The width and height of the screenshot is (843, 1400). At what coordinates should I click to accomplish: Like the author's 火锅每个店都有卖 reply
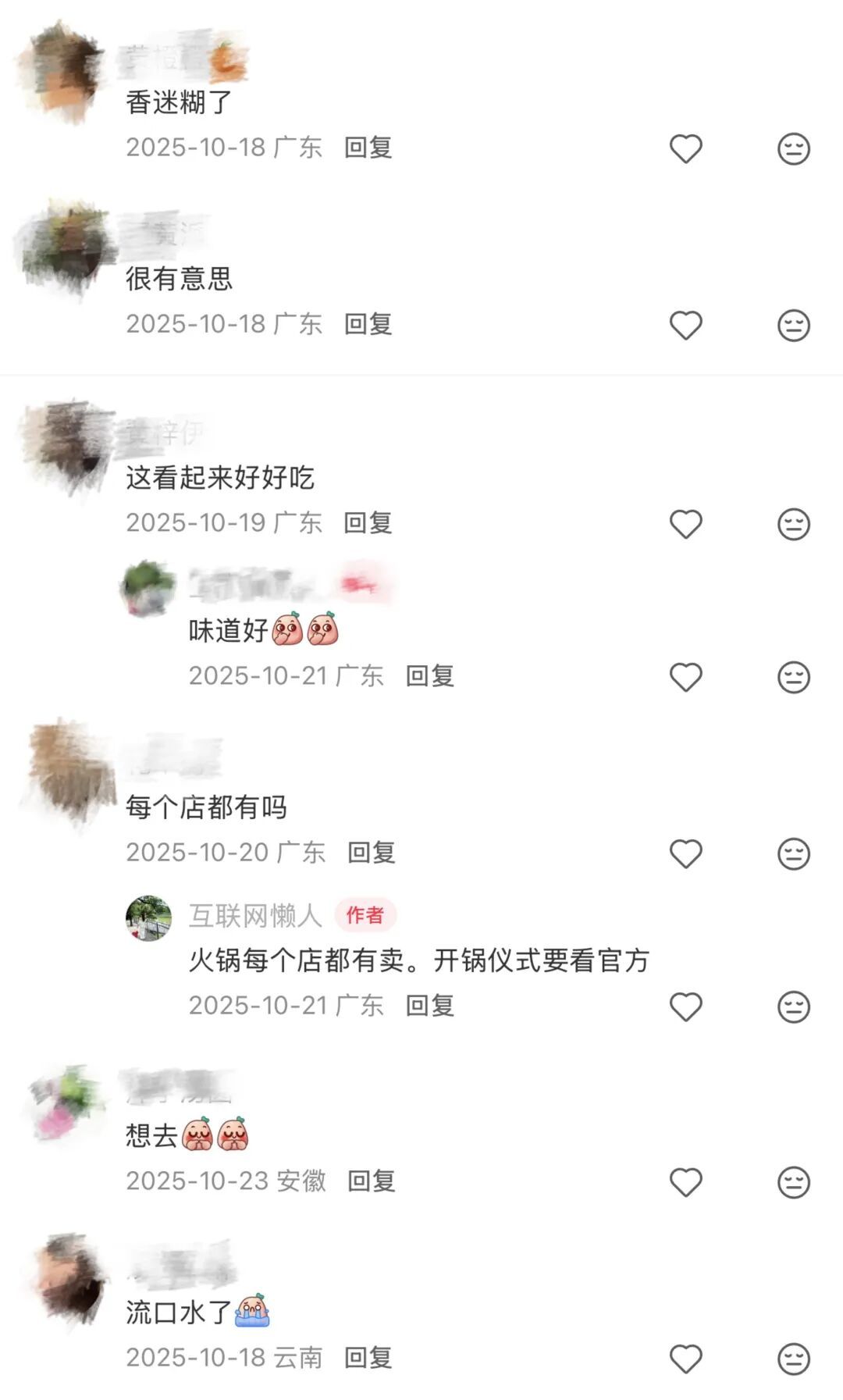tap(685, 1007)
